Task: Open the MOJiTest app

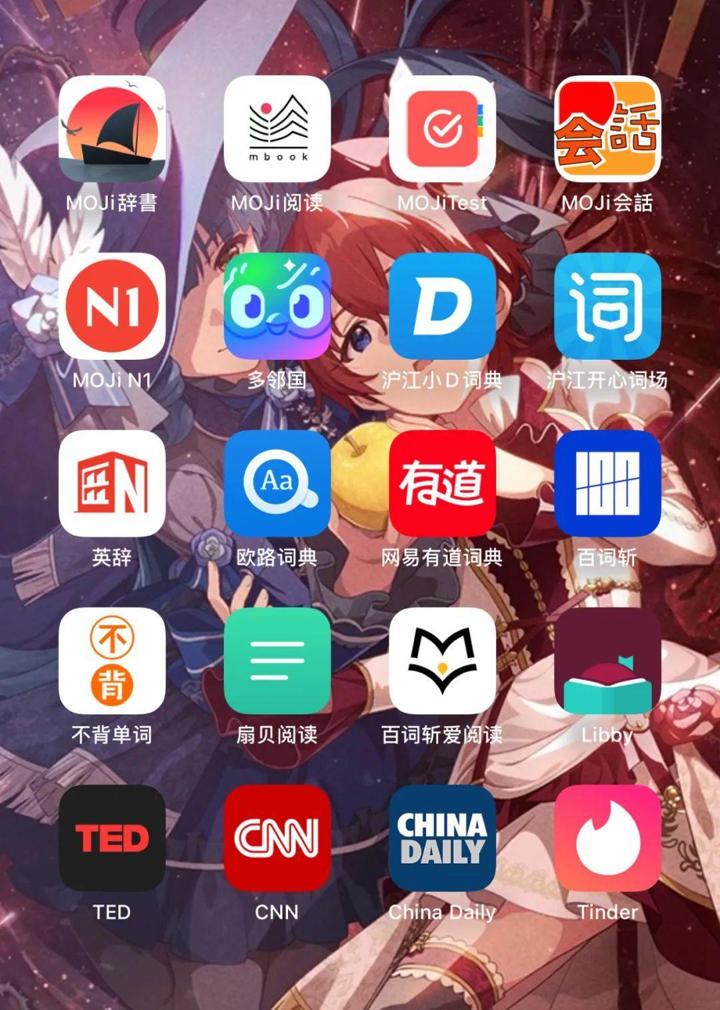Action: pos(442,129)
